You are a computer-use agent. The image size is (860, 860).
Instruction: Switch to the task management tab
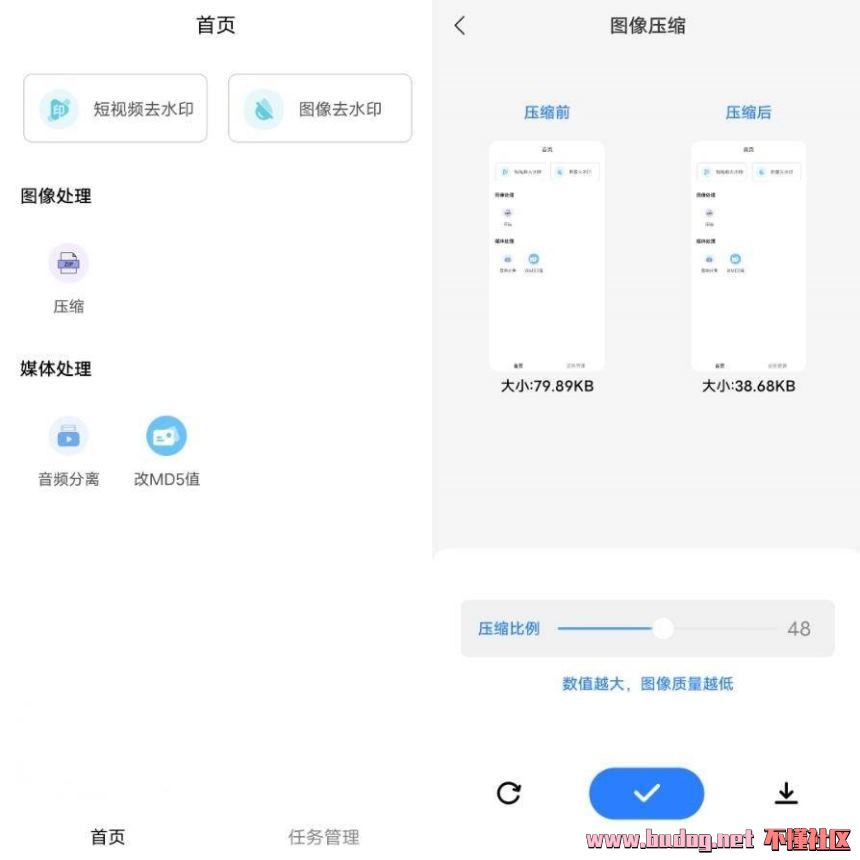[x=323, y=837]
